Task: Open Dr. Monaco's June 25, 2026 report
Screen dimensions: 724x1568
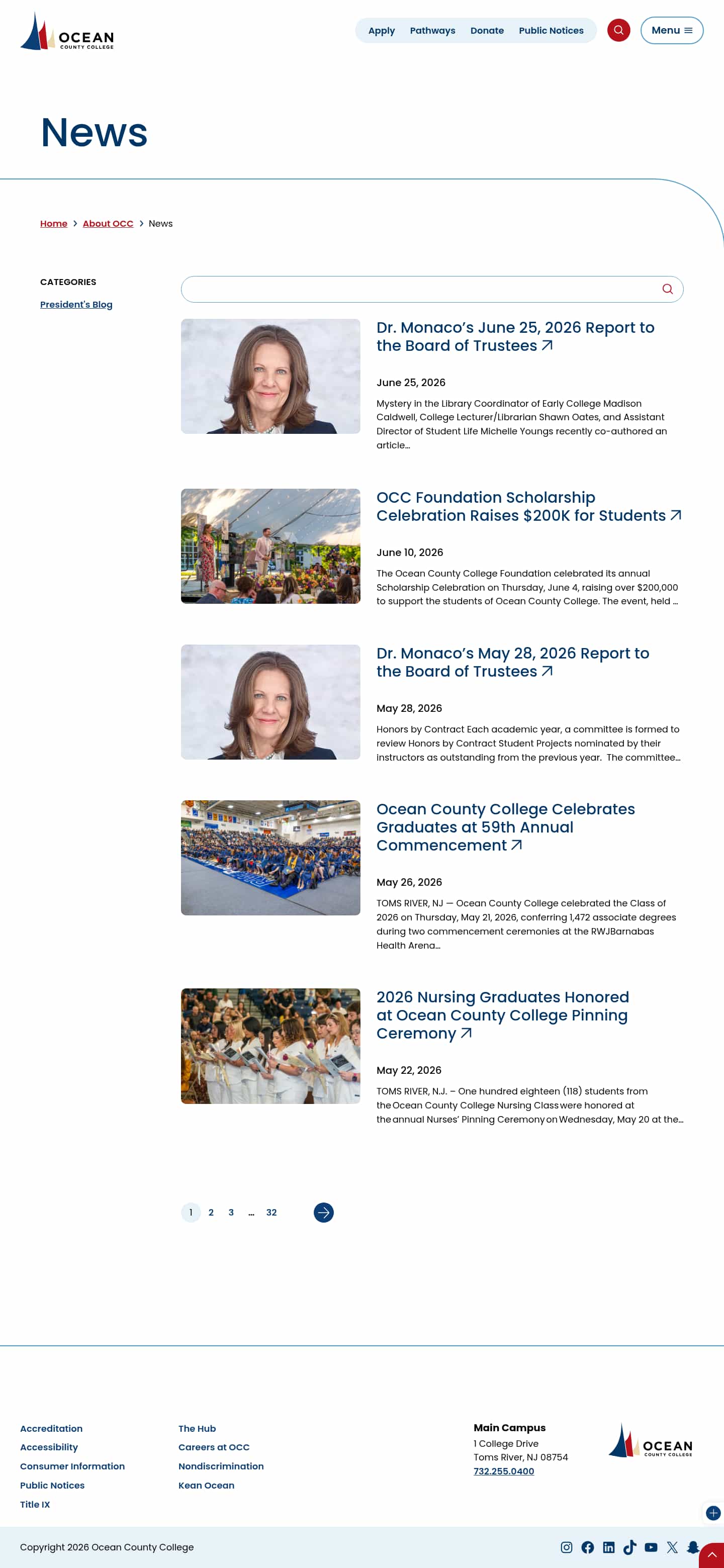Action: pos(515,336)
